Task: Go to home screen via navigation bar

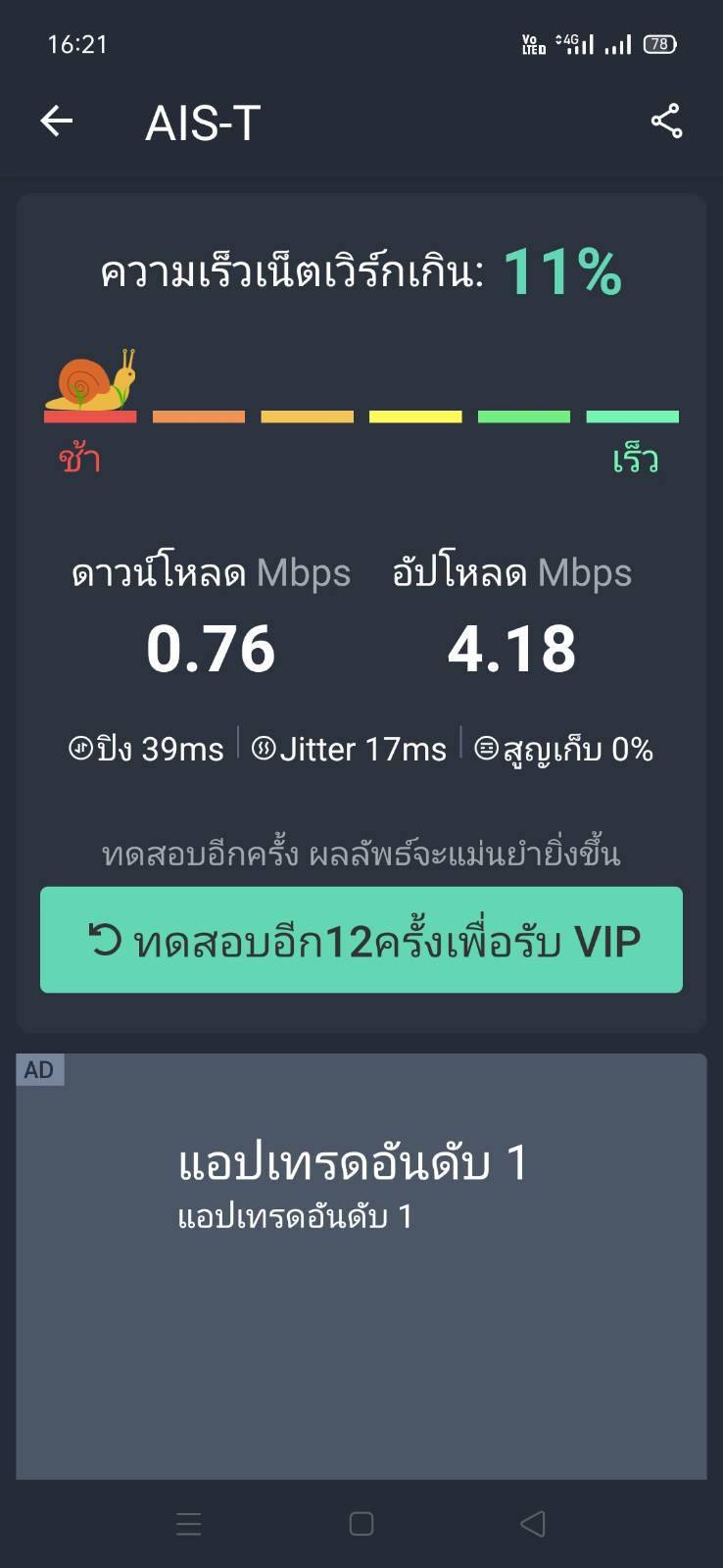Action: [361, 1524]
